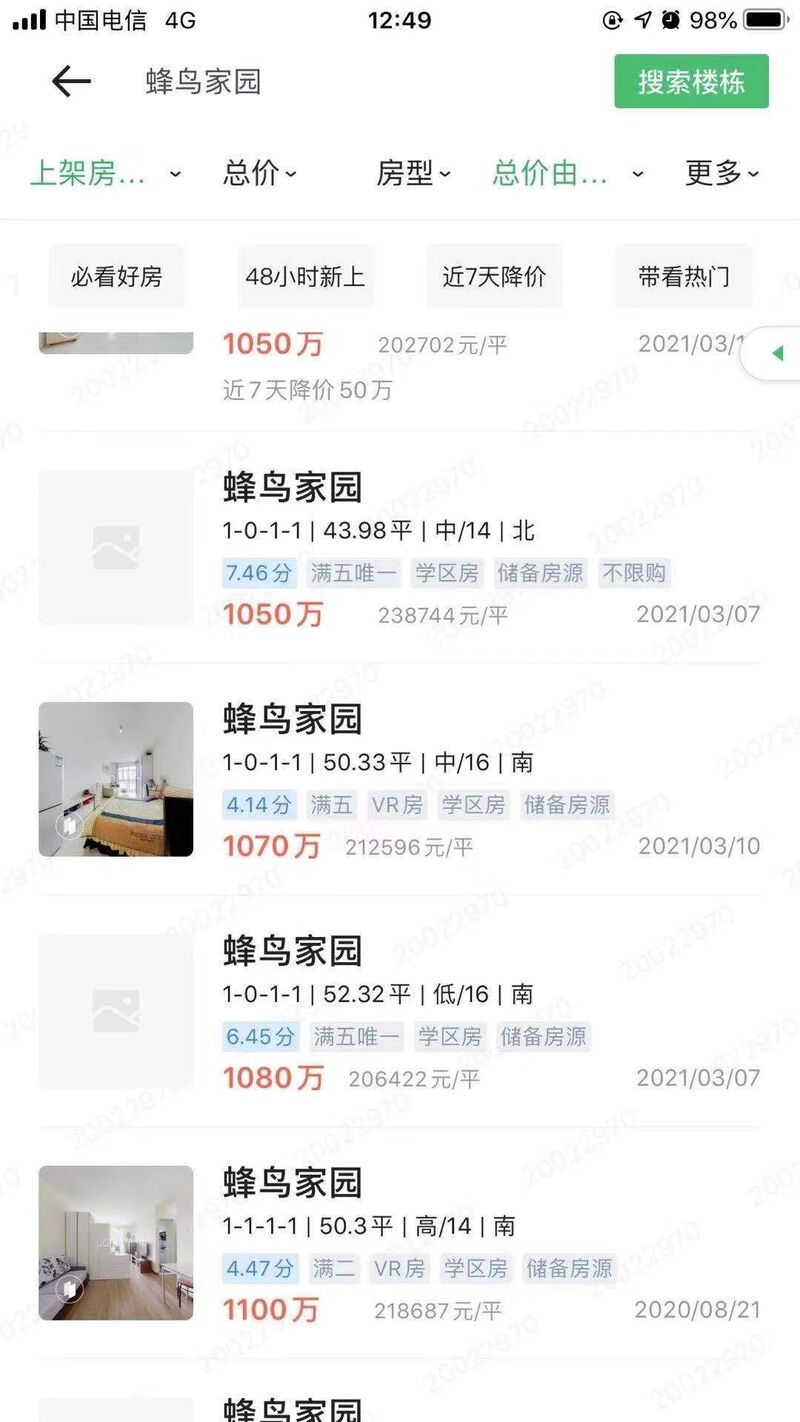Select the 必看好房 chip
Viewport: 800px width, 1422px height.
pyautogui.click(x=116, y=277)
